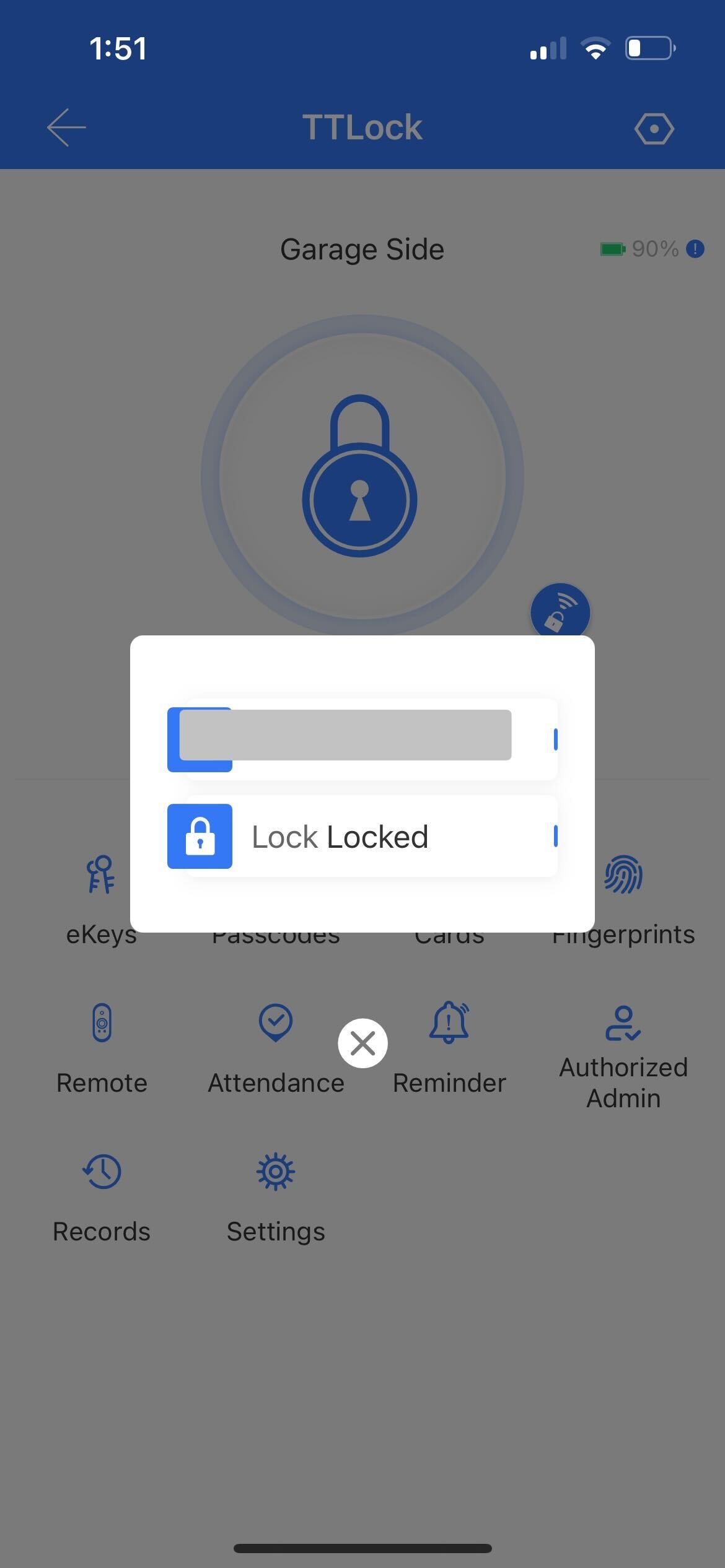Open the hexagon settings icon in header
The image size is (725, 1568).
click(x=654, y=129)
